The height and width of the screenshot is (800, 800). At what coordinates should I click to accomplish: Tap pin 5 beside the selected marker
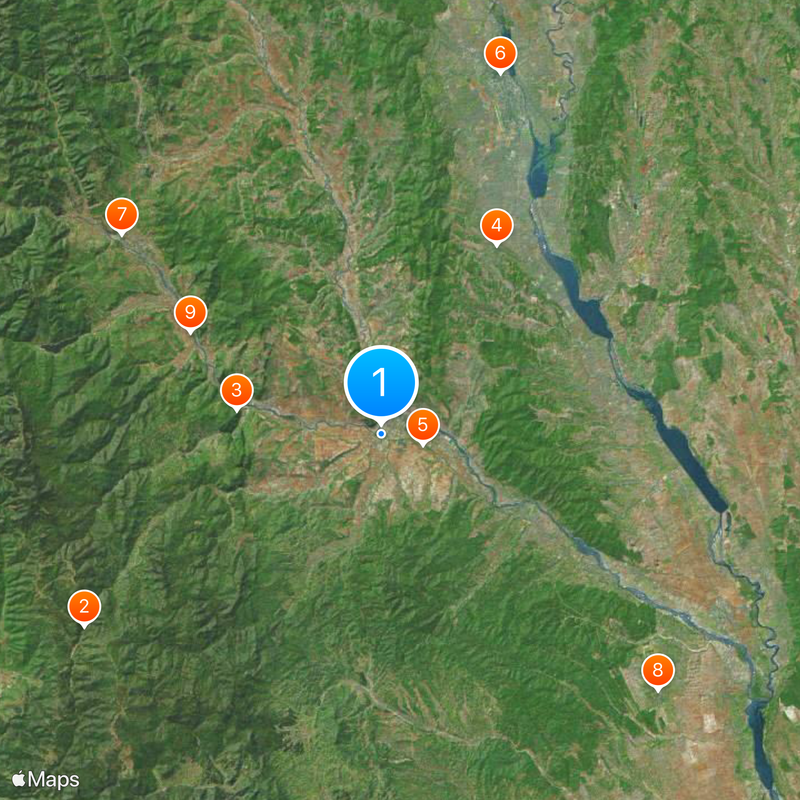click(422, 426)
